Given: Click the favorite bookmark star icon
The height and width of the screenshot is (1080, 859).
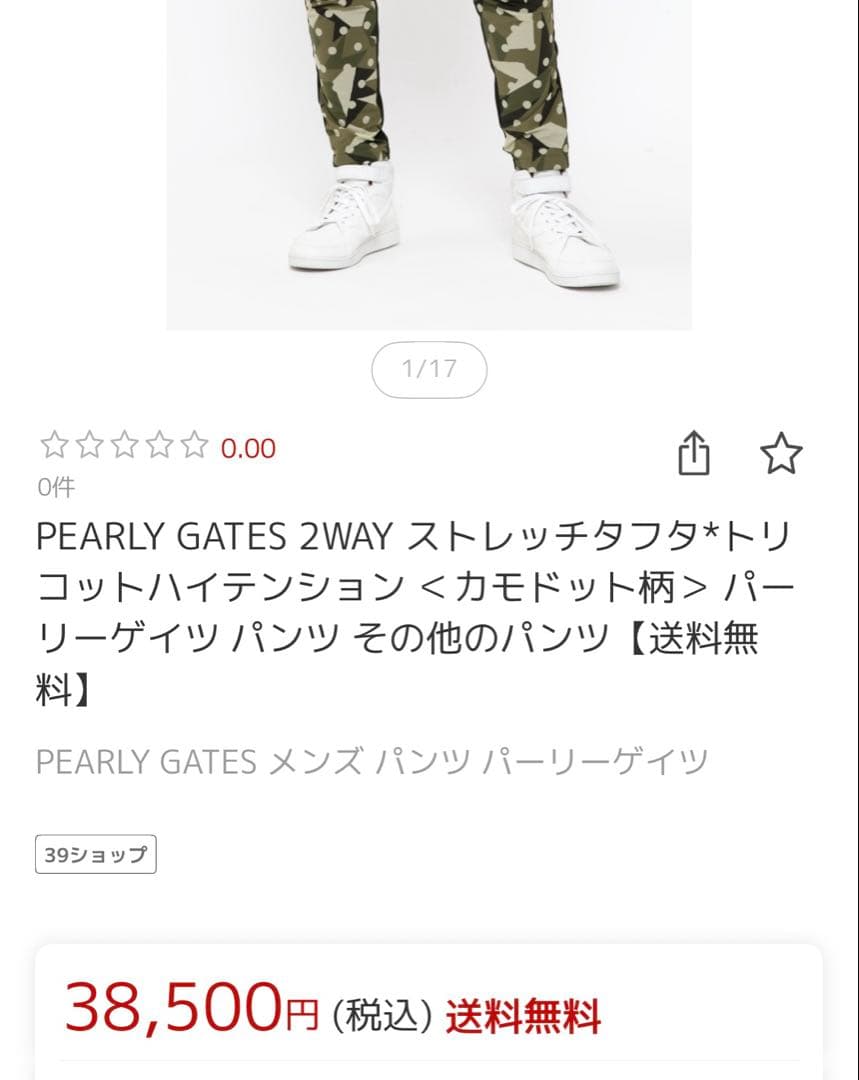Looking at the screenshot, I should click(x=783, y=455).
